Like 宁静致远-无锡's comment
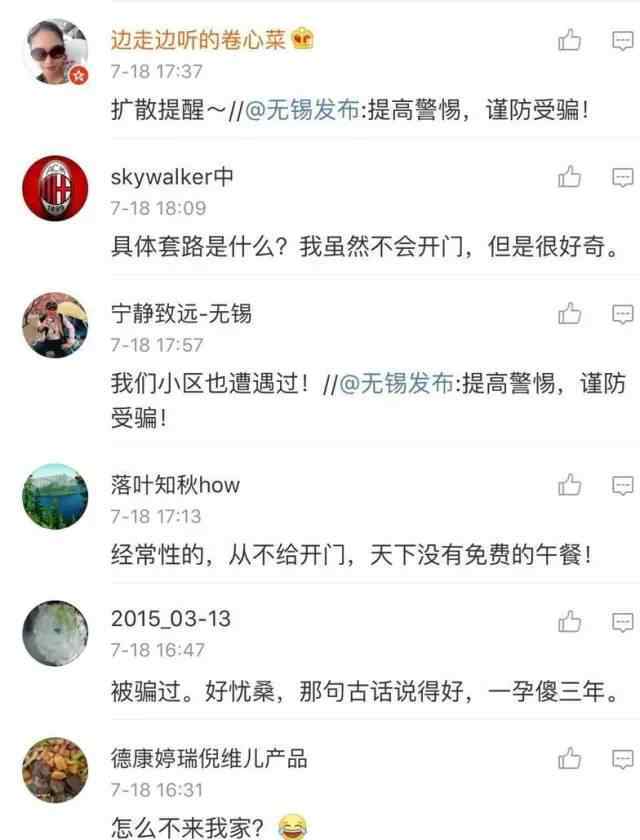The width and height of the screenshot is (640, 840). (569, 314)
